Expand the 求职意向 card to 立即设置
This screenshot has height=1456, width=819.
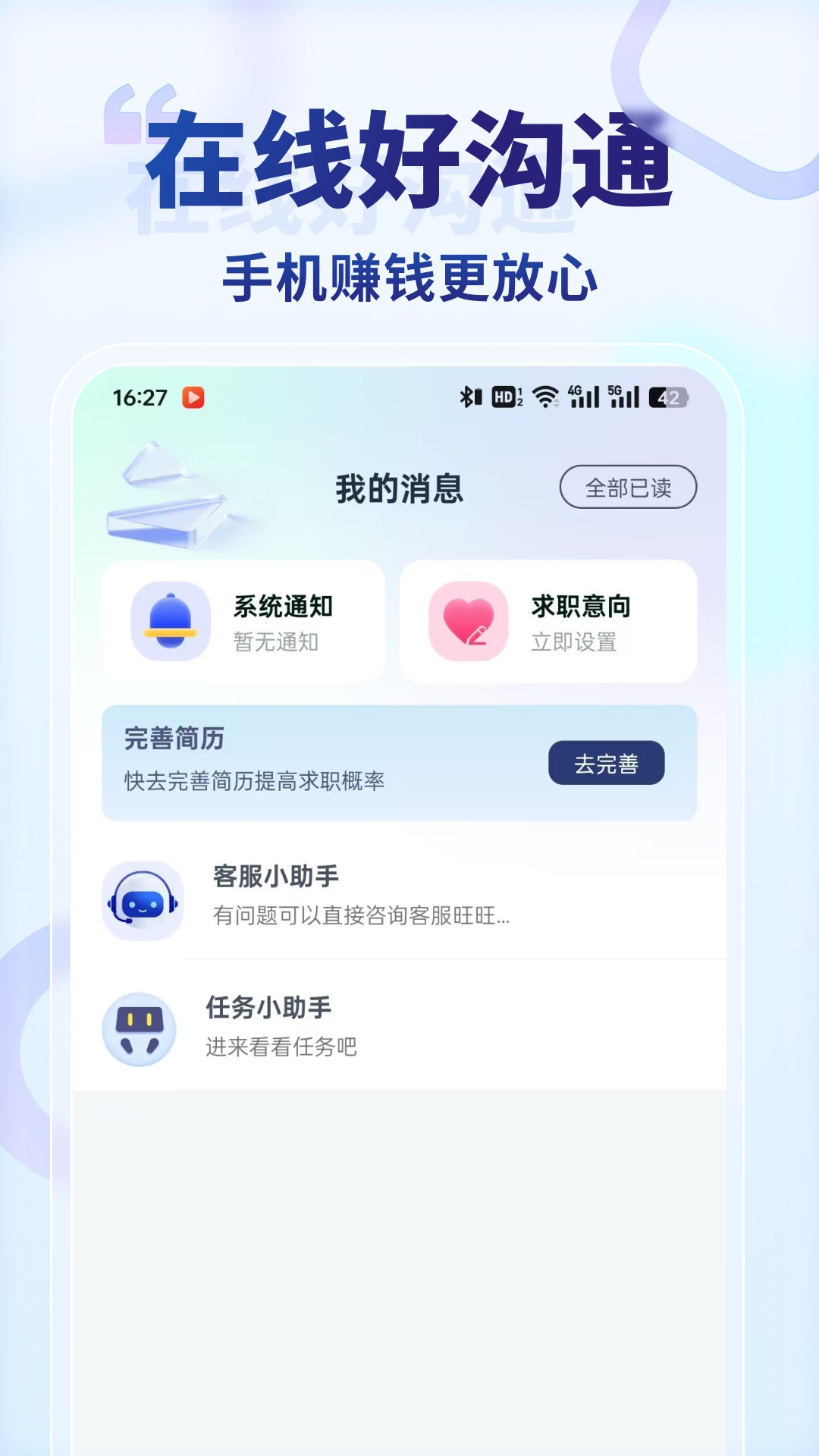click(549, 622)
